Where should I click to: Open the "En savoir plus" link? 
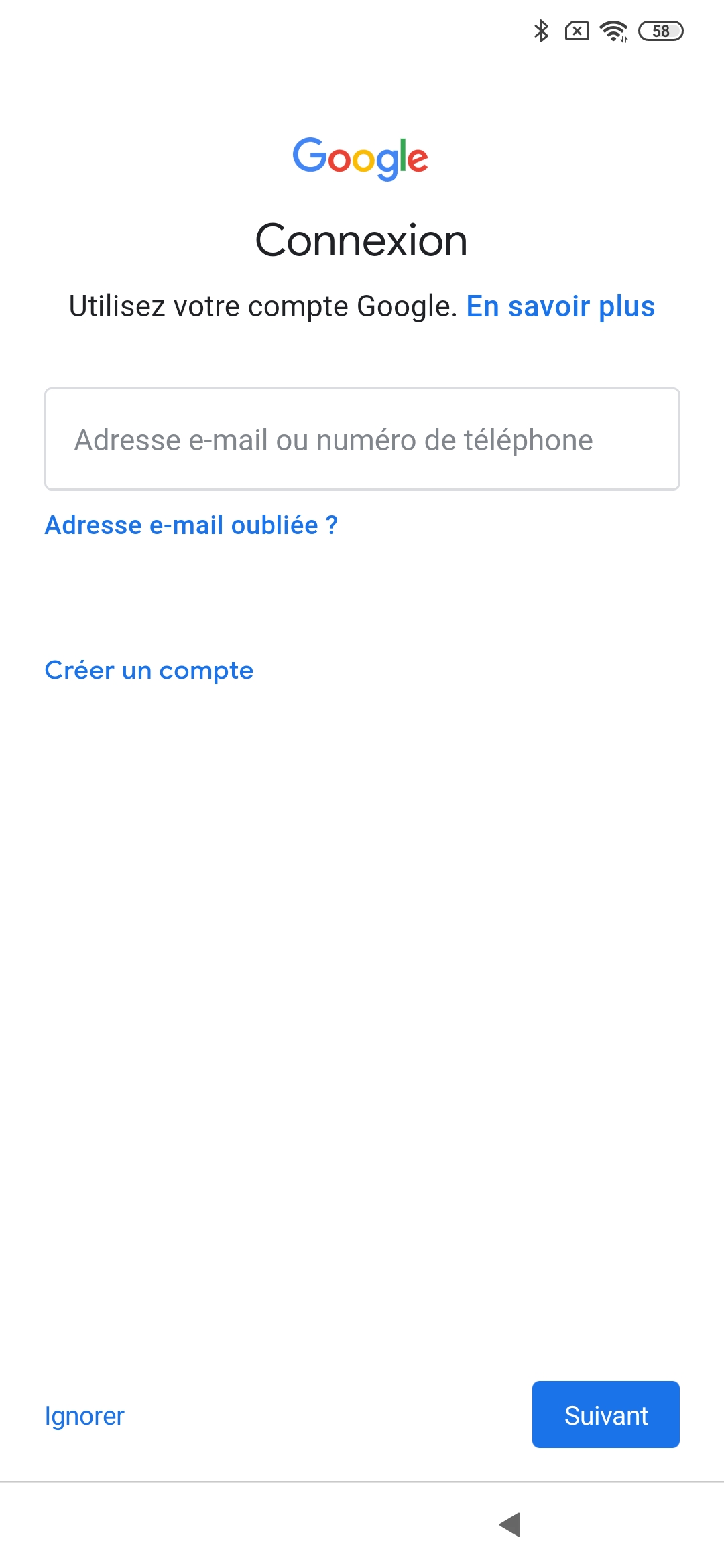tap(560, 307)
